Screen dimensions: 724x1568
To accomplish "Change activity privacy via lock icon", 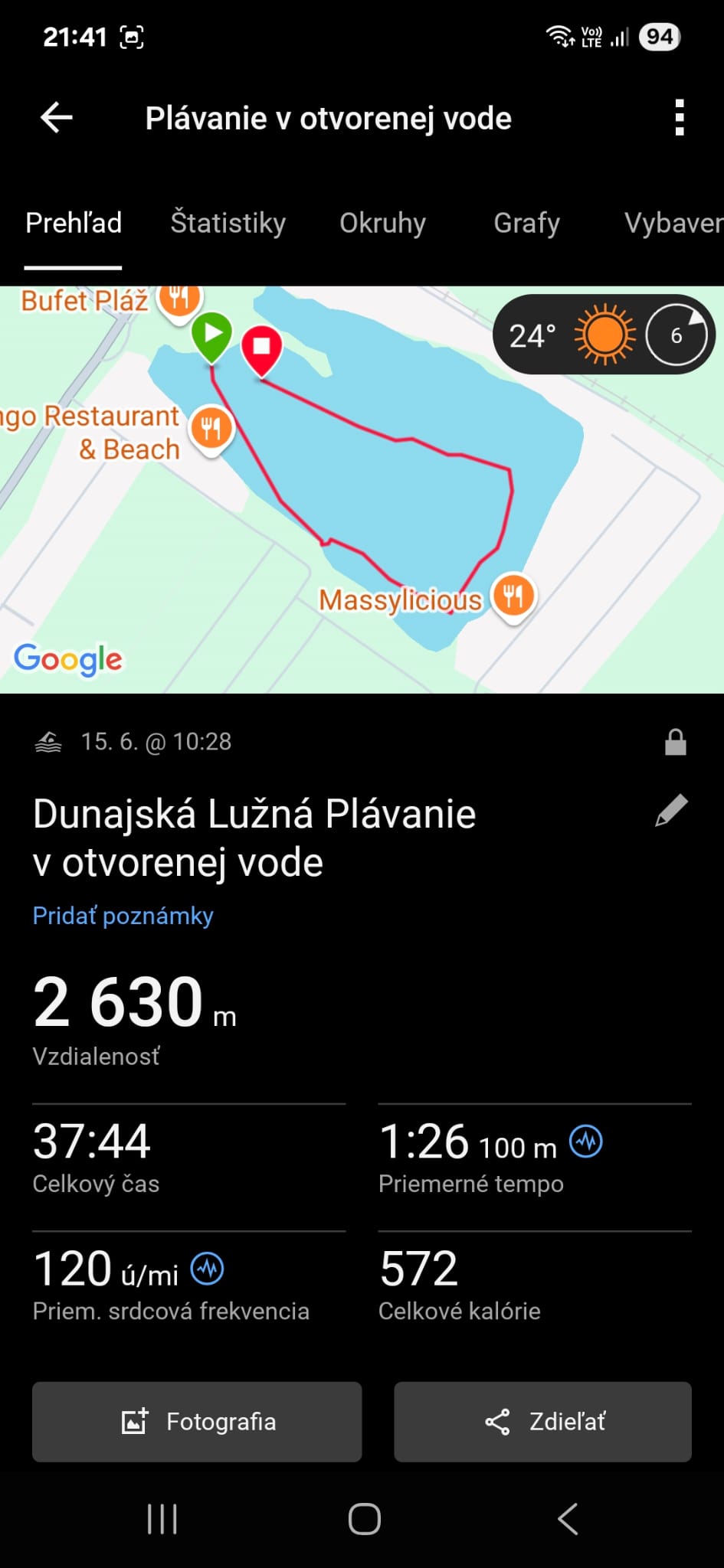I will [x=675, y=742].
